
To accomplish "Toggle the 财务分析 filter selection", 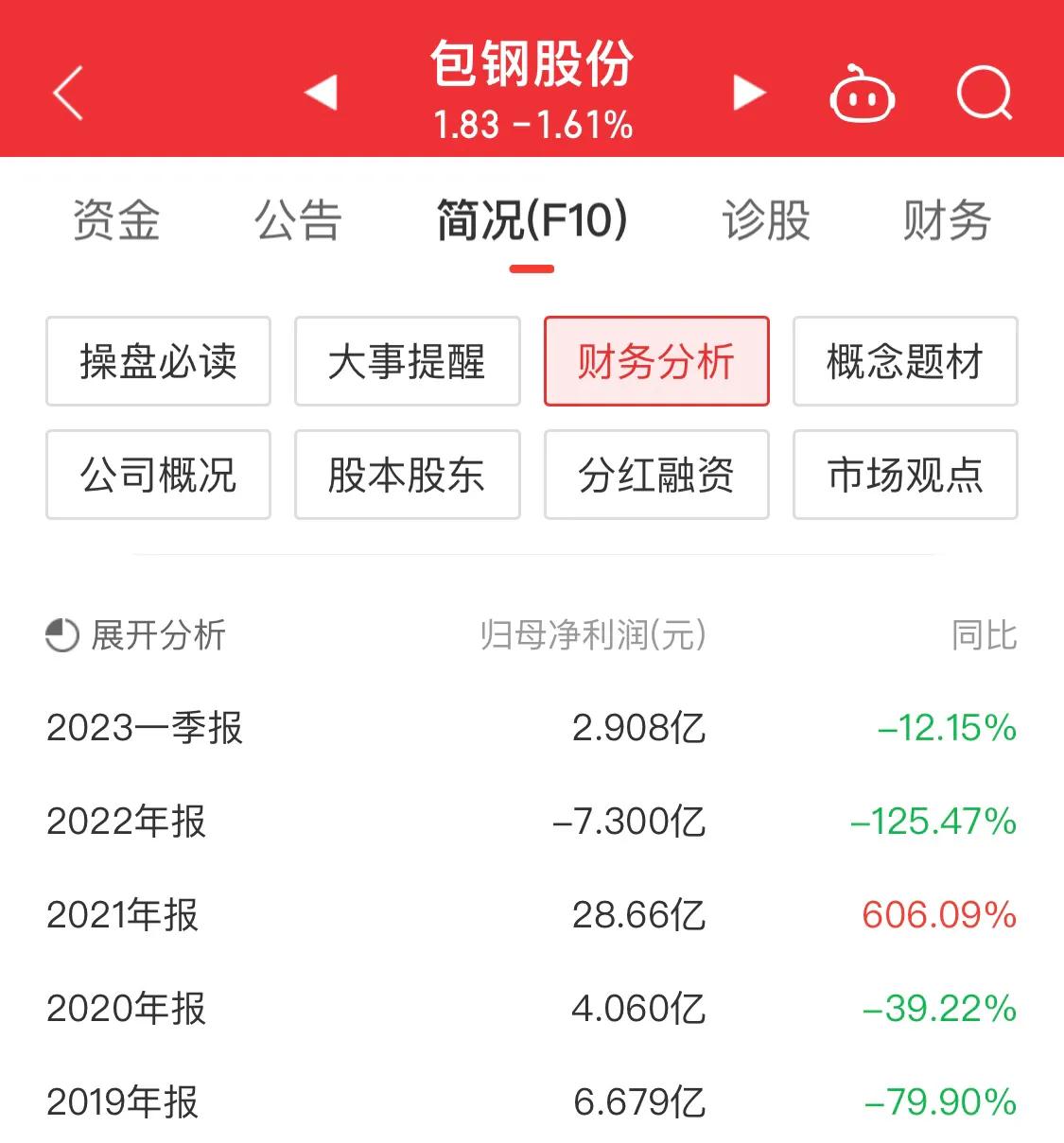I will (656, 361).
